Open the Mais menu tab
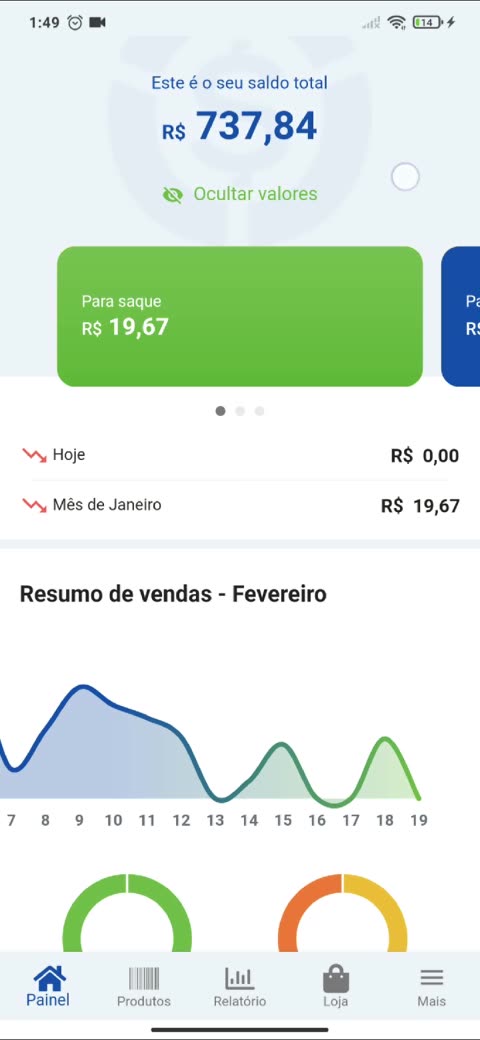This screenshot has width=480, height=1040. point(432,986)
